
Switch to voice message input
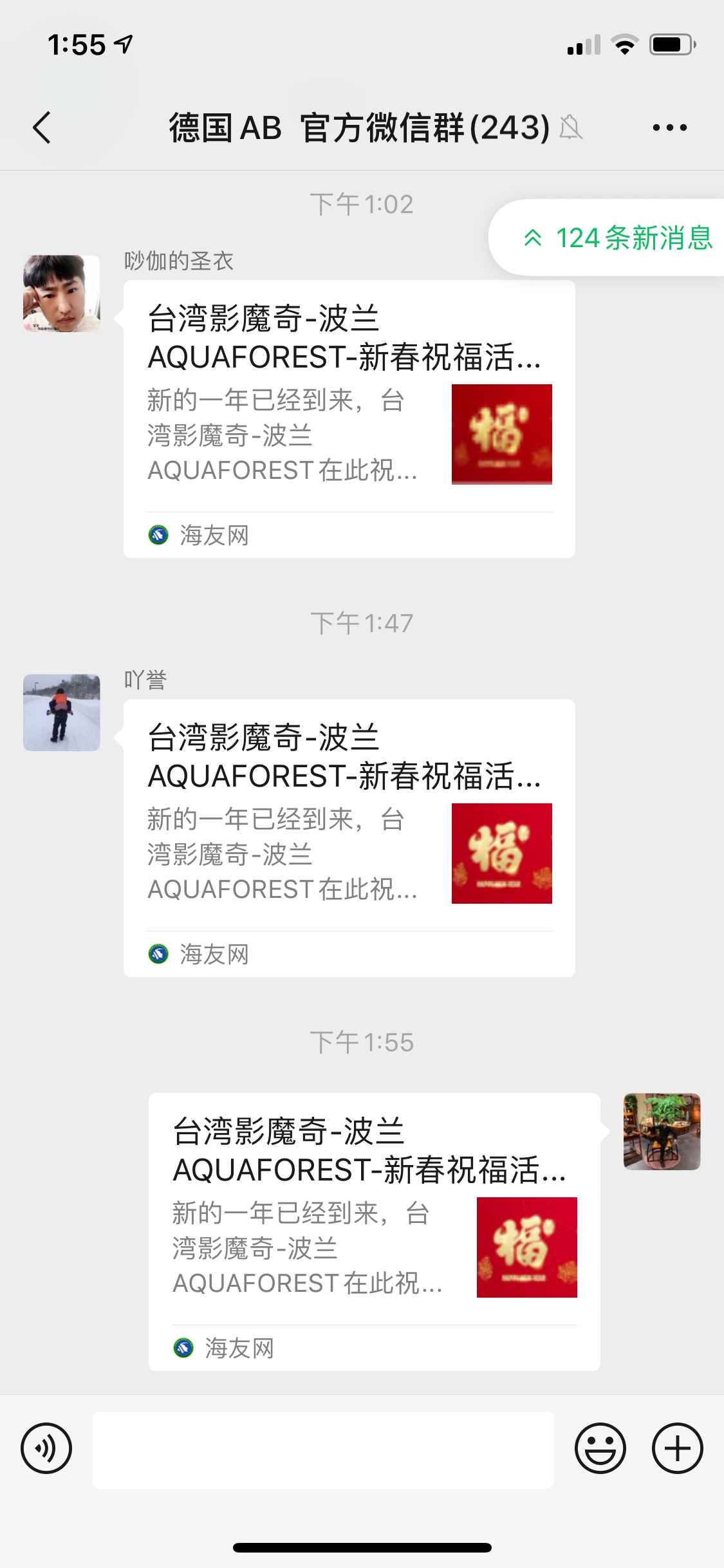coord(46,1448)
